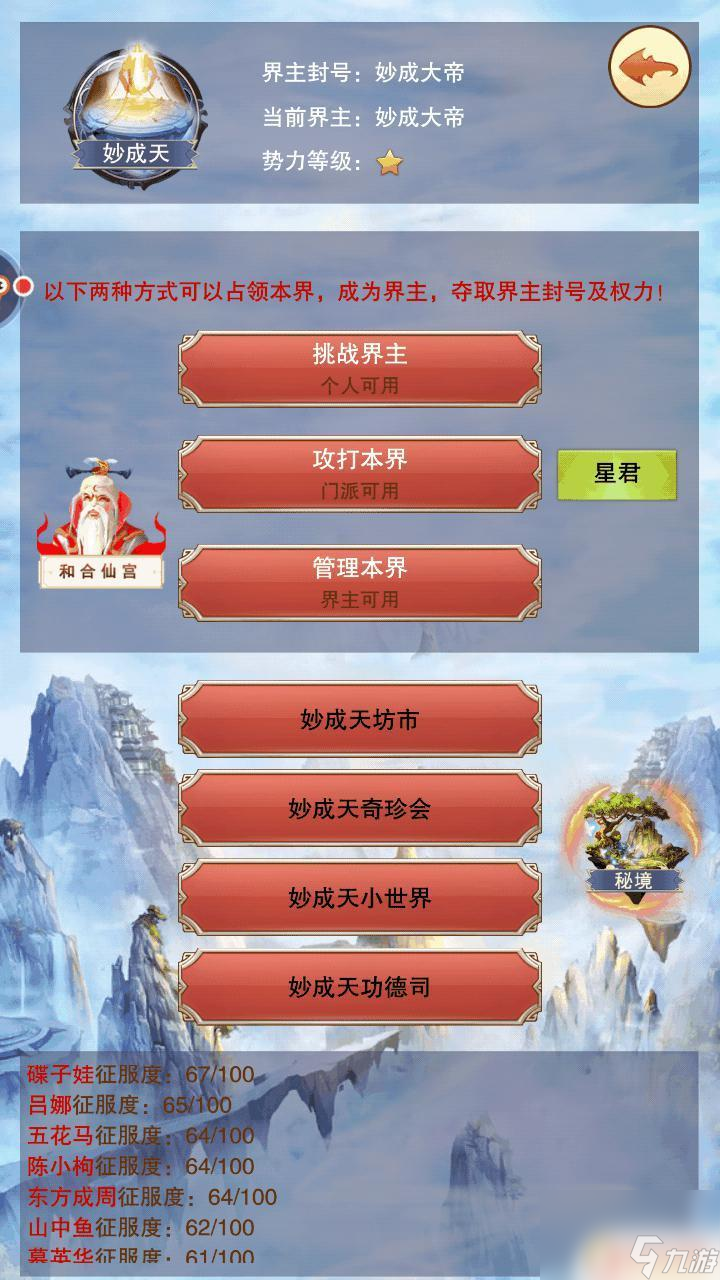Tap the 挑战界主 button

[x=360, y=367]
